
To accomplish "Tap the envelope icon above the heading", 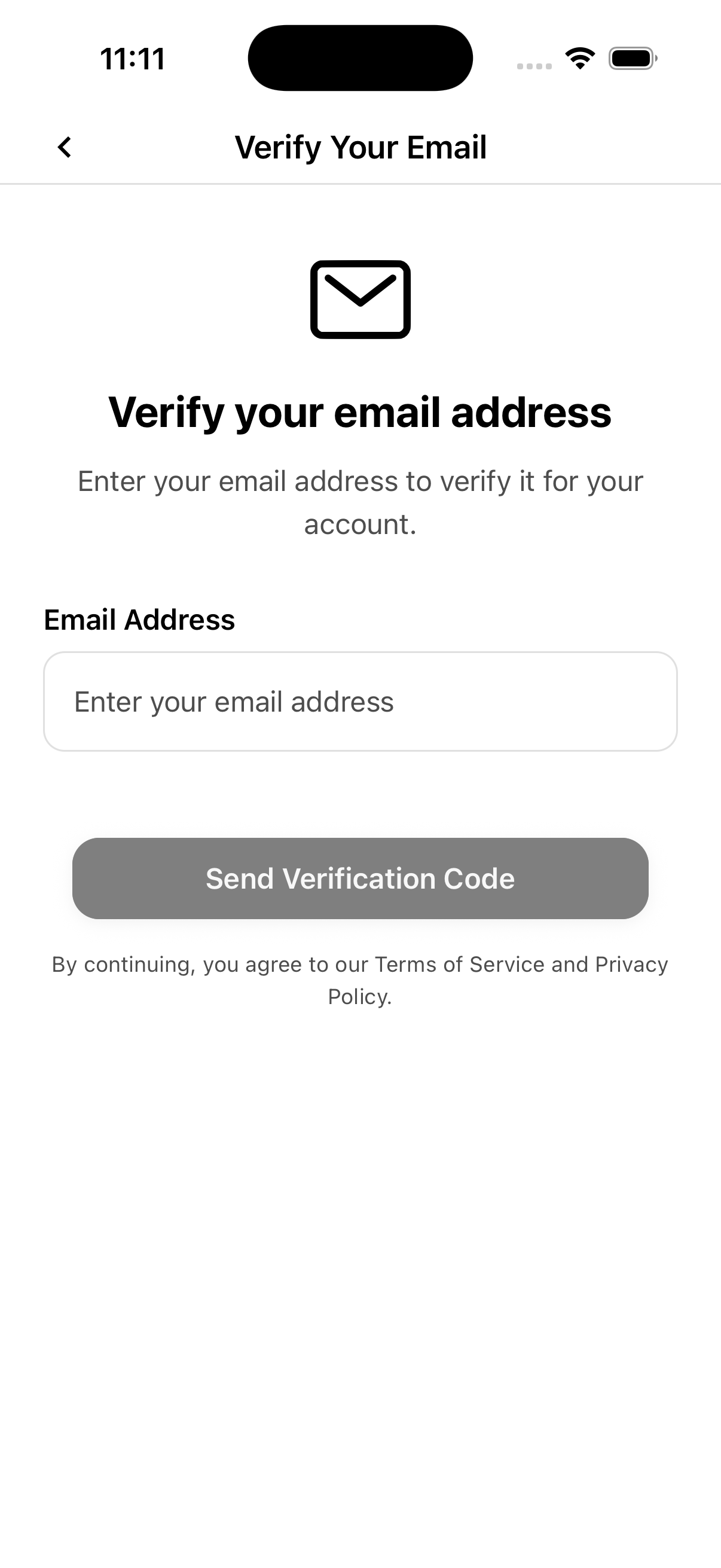I will pos(360,300).
